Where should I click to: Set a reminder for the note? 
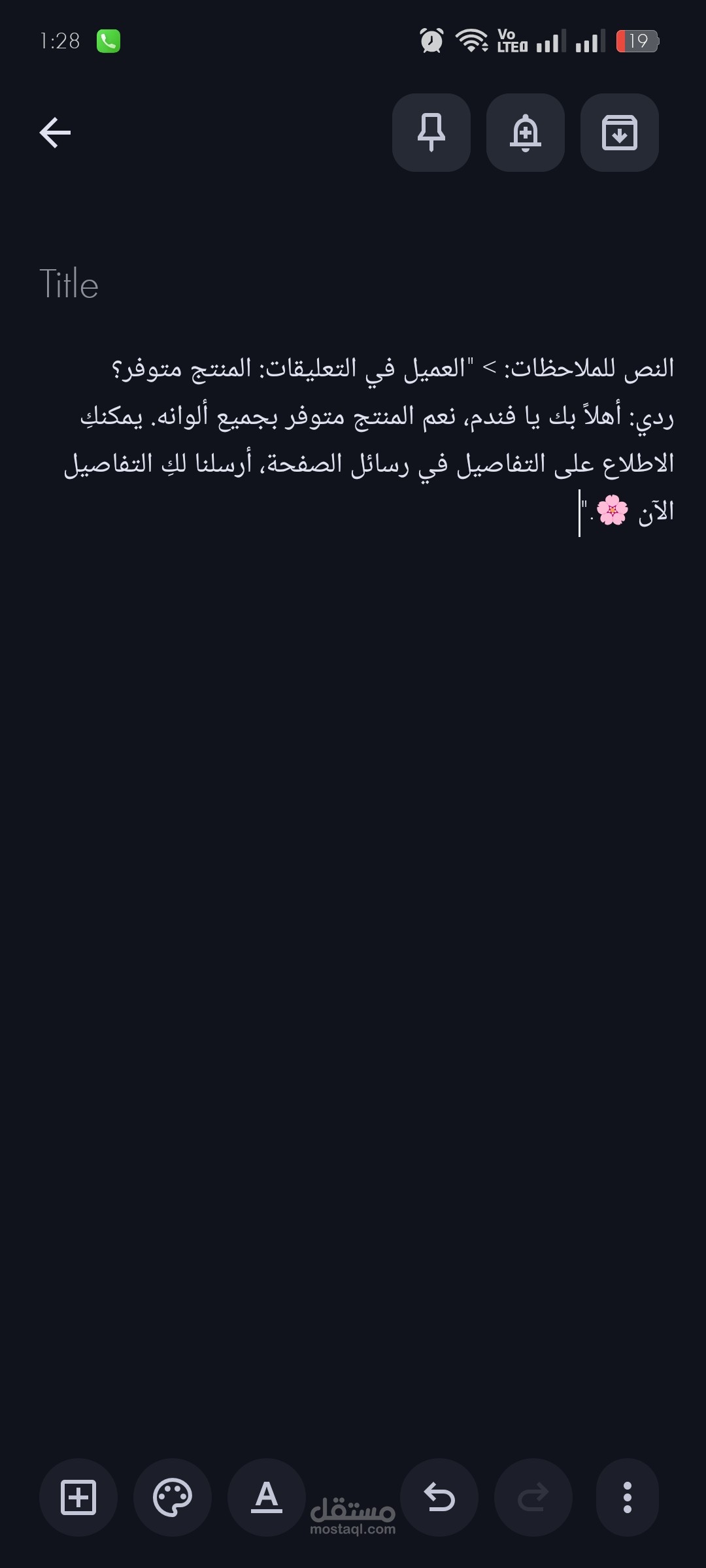[x=525, y=133]
